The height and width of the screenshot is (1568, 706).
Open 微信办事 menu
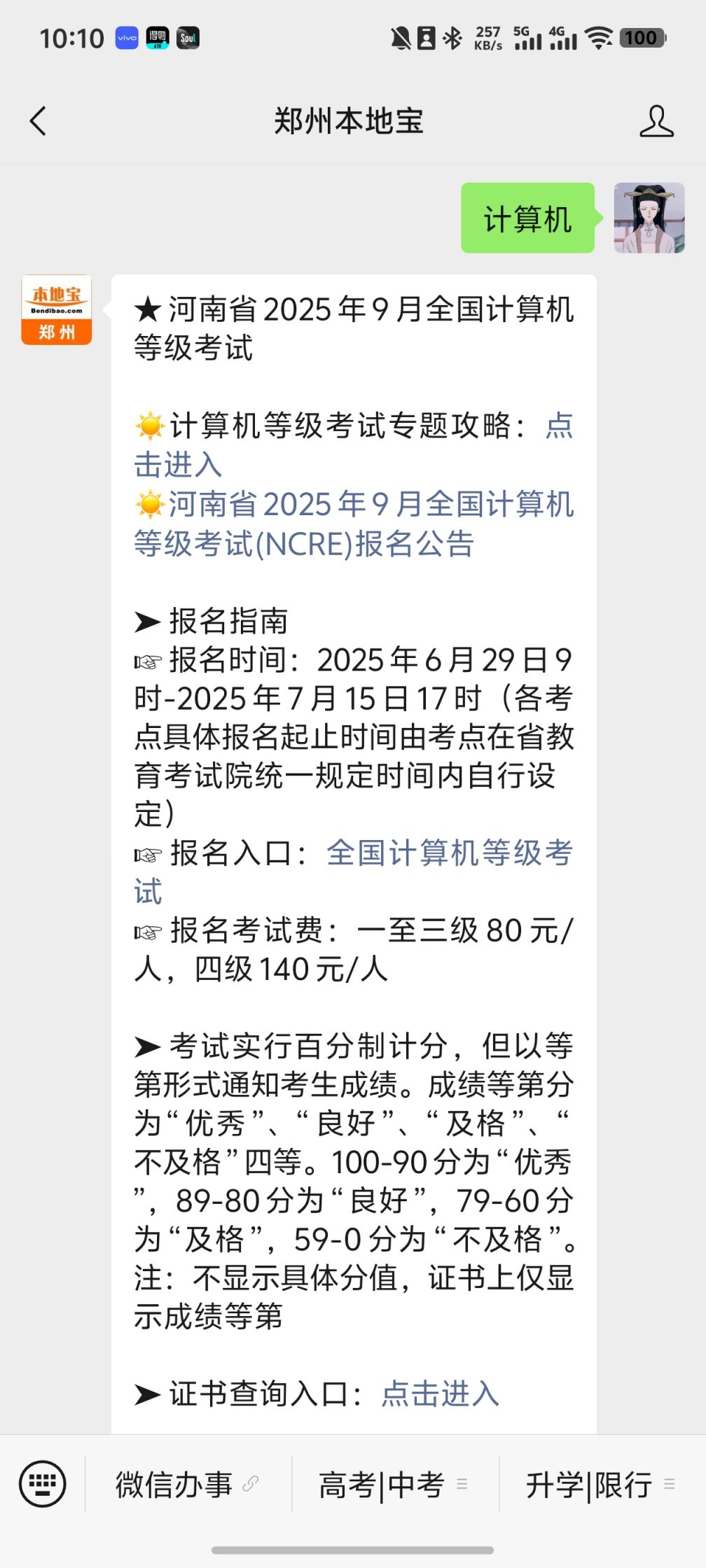(x=187, y=1484)
